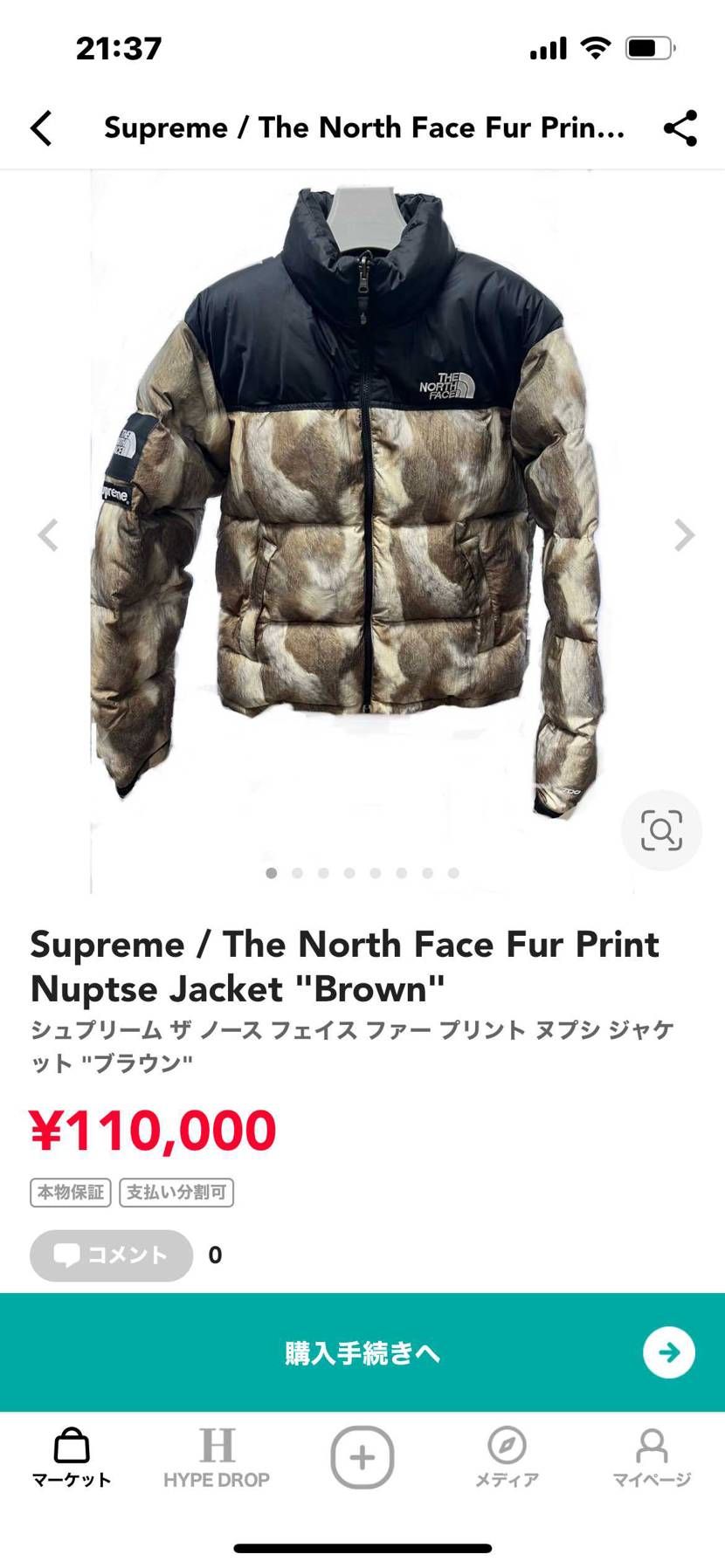Open the コメント comments button
This screenshot has width=725, height=1568.
[x=111, y=1255]
